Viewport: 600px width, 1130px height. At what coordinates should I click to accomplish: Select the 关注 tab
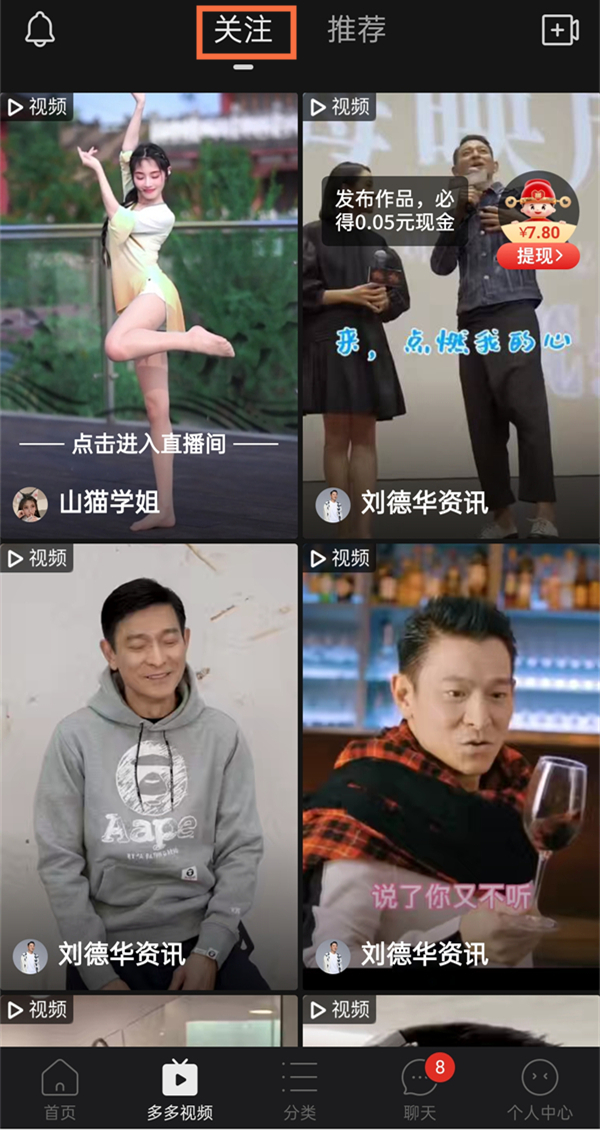coord(244,31)
